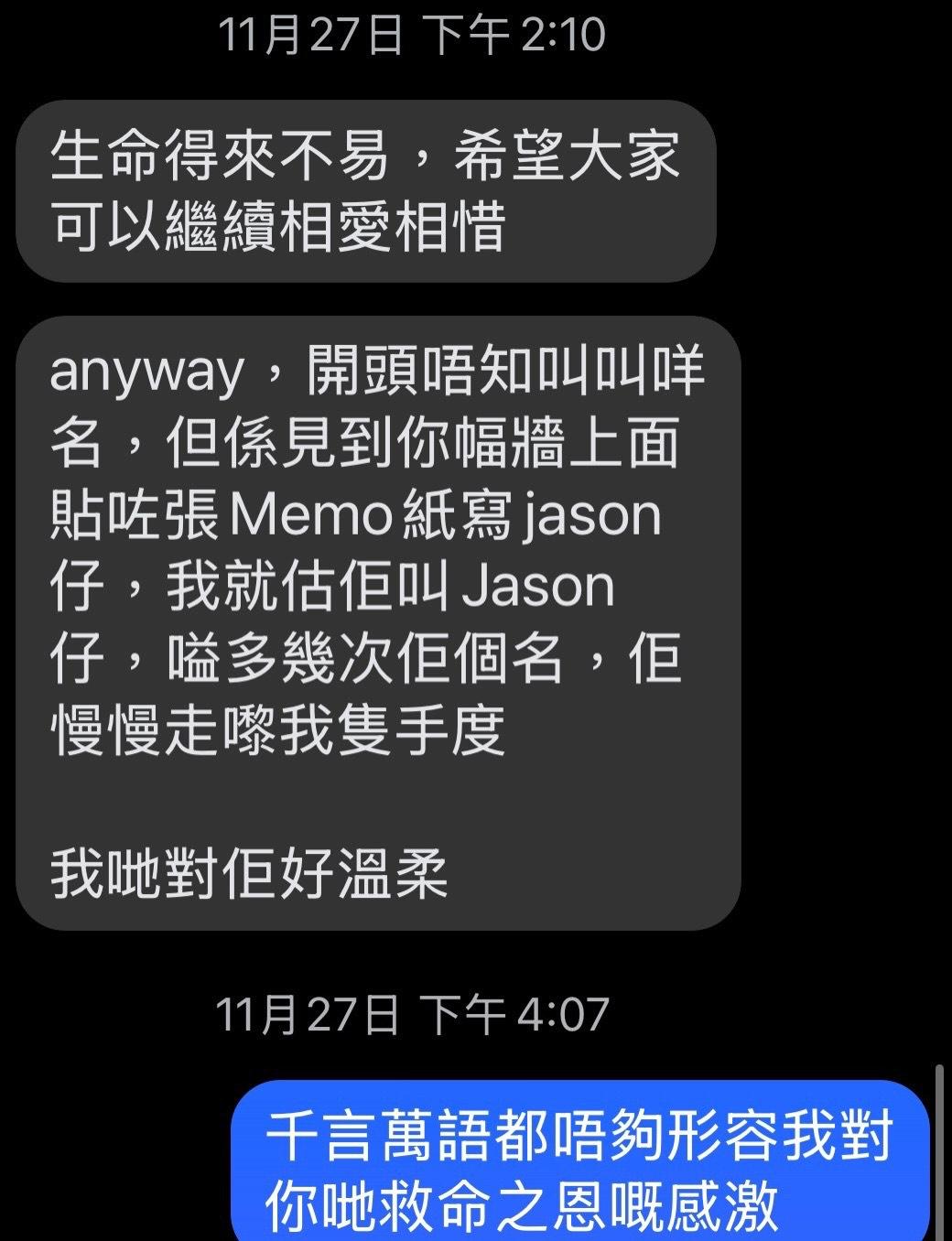Viewport: 952px width, 1241px height.
Task: Select the message bubble starting with 'anyway'
Action: (384, 622)
